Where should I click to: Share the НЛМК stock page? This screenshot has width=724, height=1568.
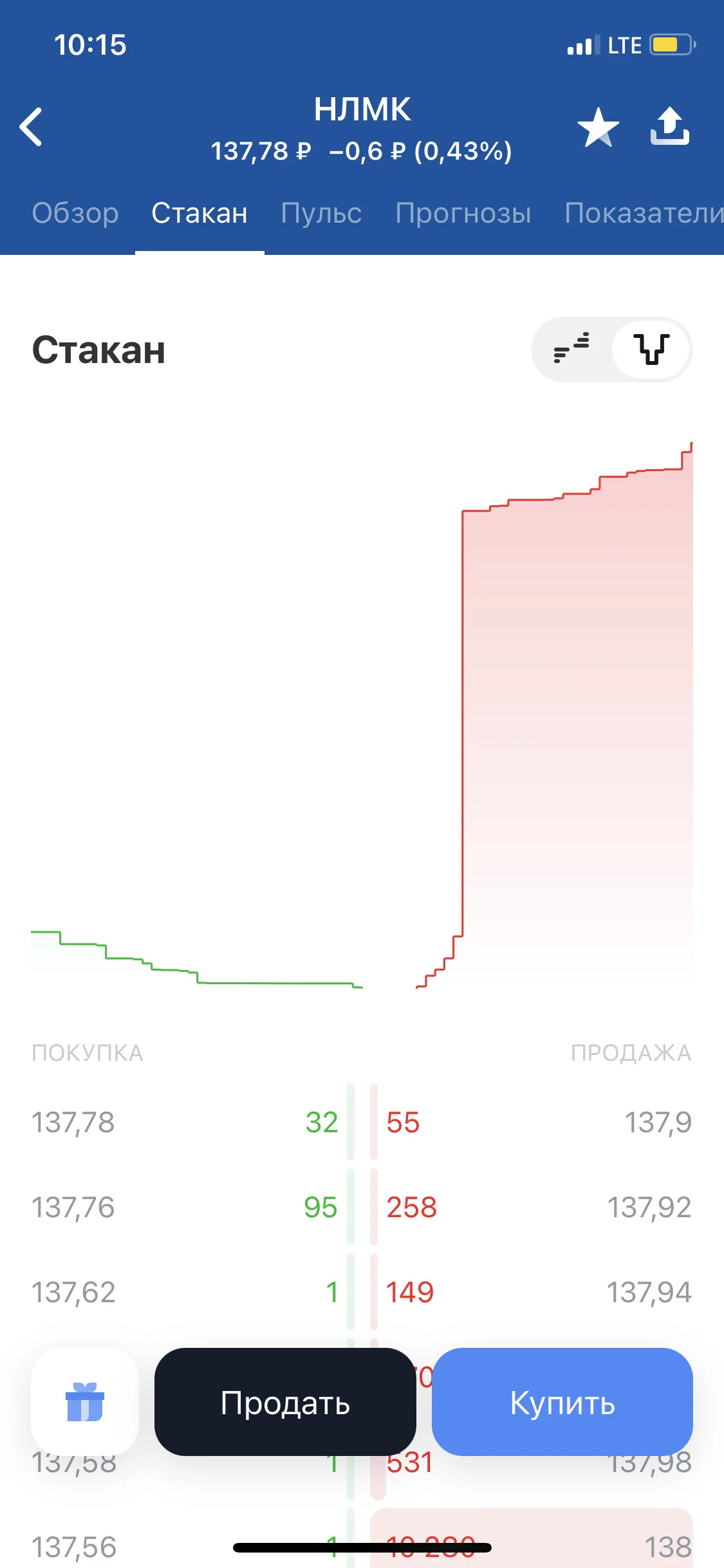click(669, 126)
